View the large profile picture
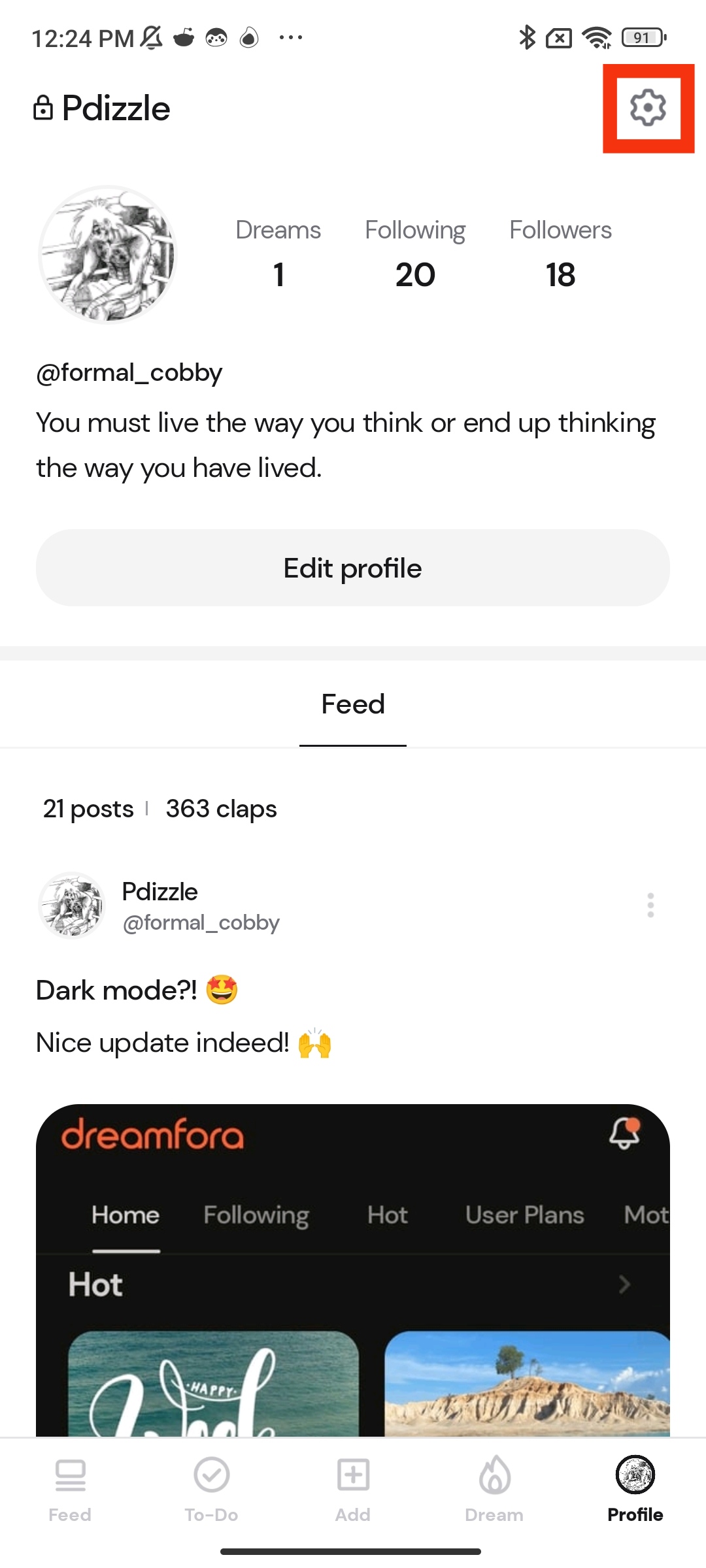The height and width of the screenshot is (1568, 706). click(108, 255)
